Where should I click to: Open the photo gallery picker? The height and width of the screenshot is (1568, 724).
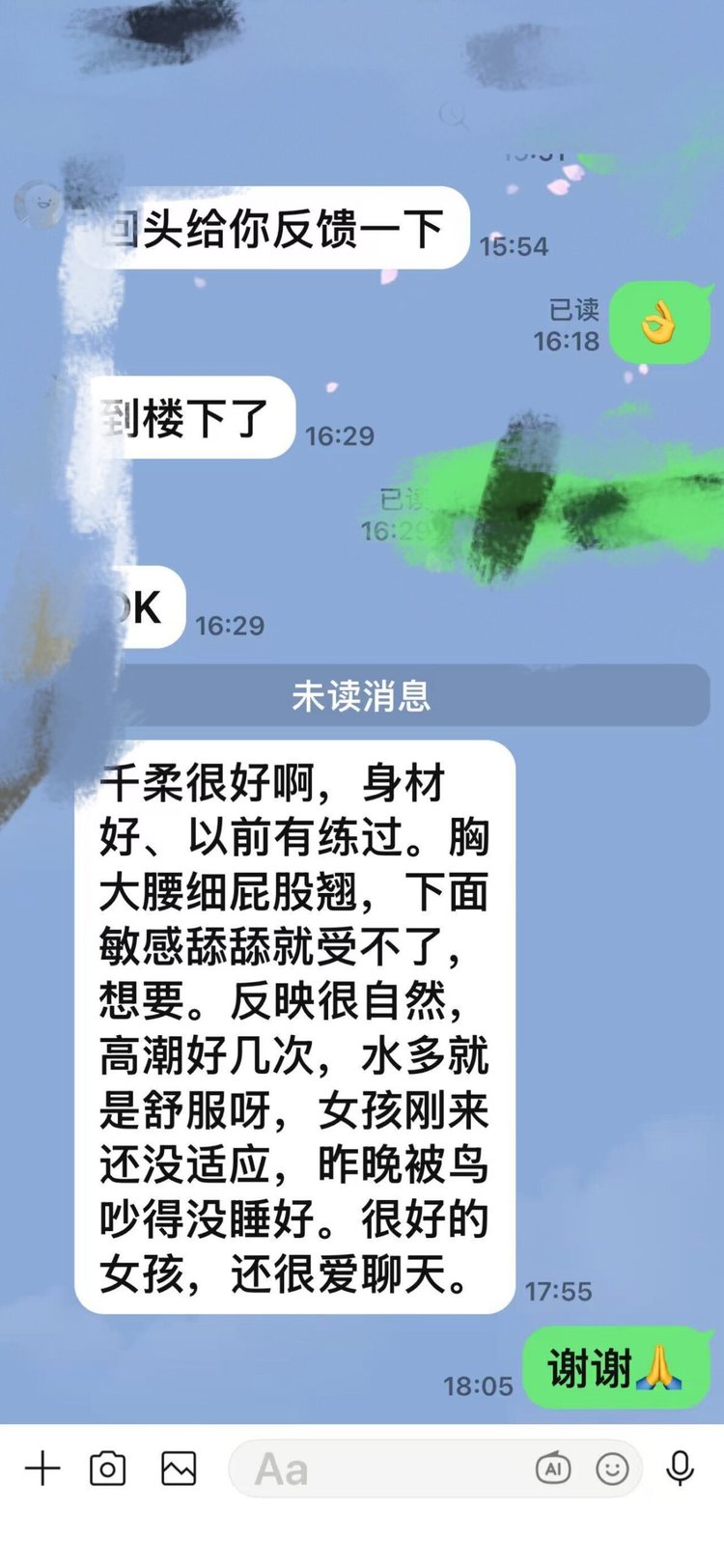(179, 1469)
